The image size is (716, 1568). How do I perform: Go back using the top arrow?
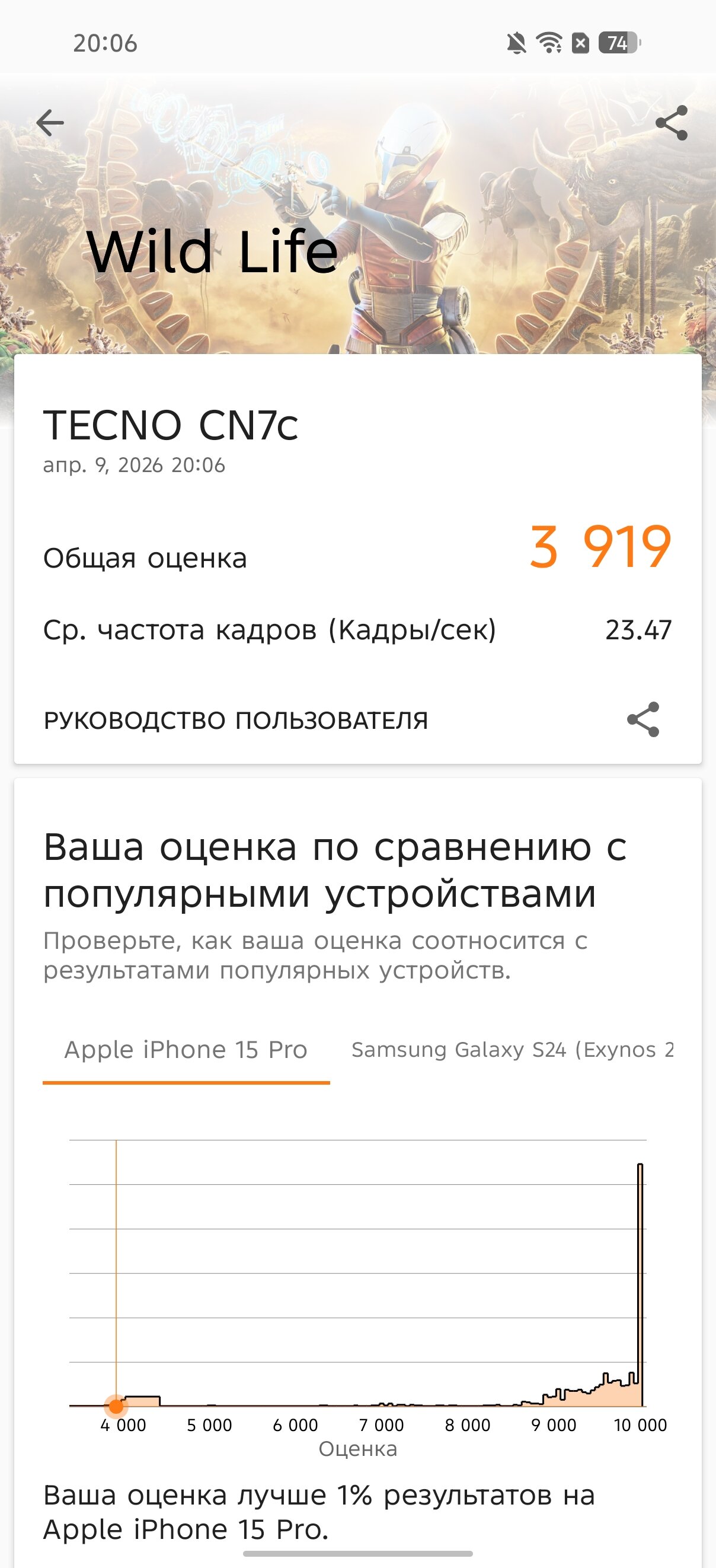pyautogui.click(x=50, y=123)
